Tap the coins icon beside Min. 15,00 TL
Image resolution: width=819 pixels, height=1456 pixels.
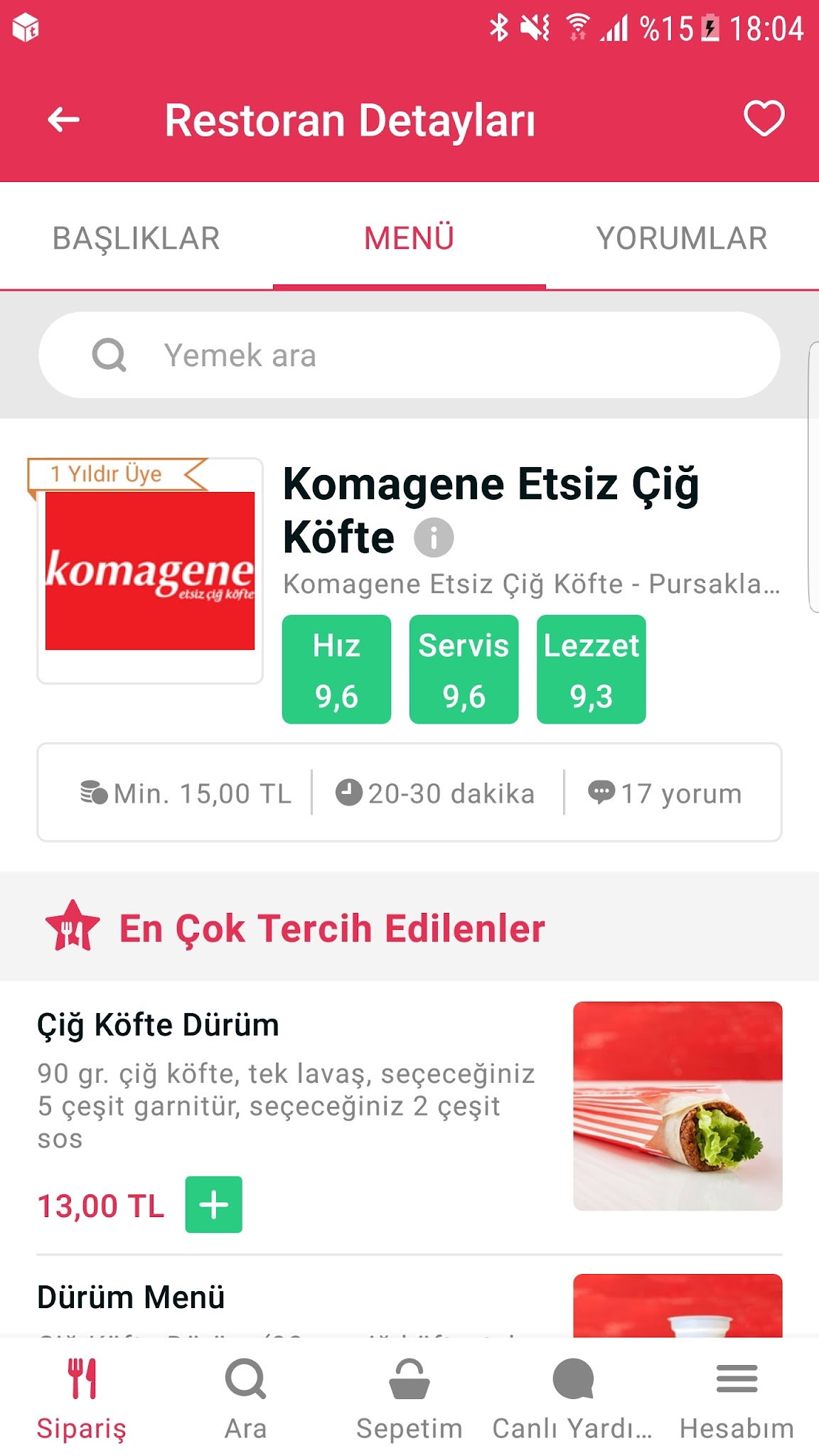tap(93, 791)
